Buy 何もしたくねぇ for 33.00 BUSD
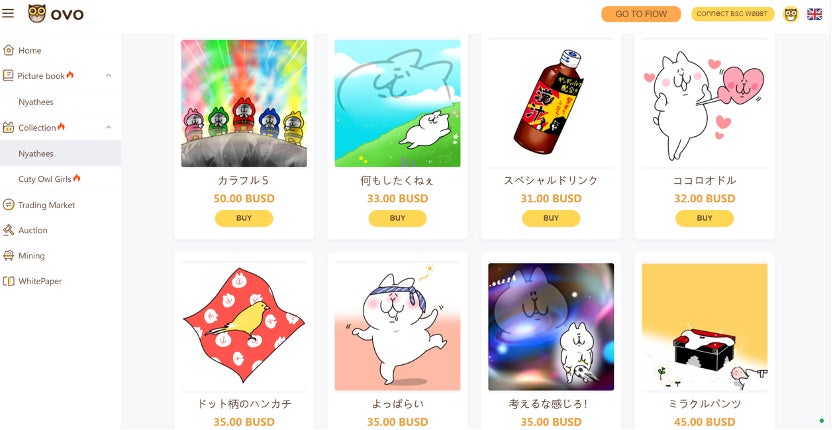Viewport: 832px width, 430px height. click(397, 218)
